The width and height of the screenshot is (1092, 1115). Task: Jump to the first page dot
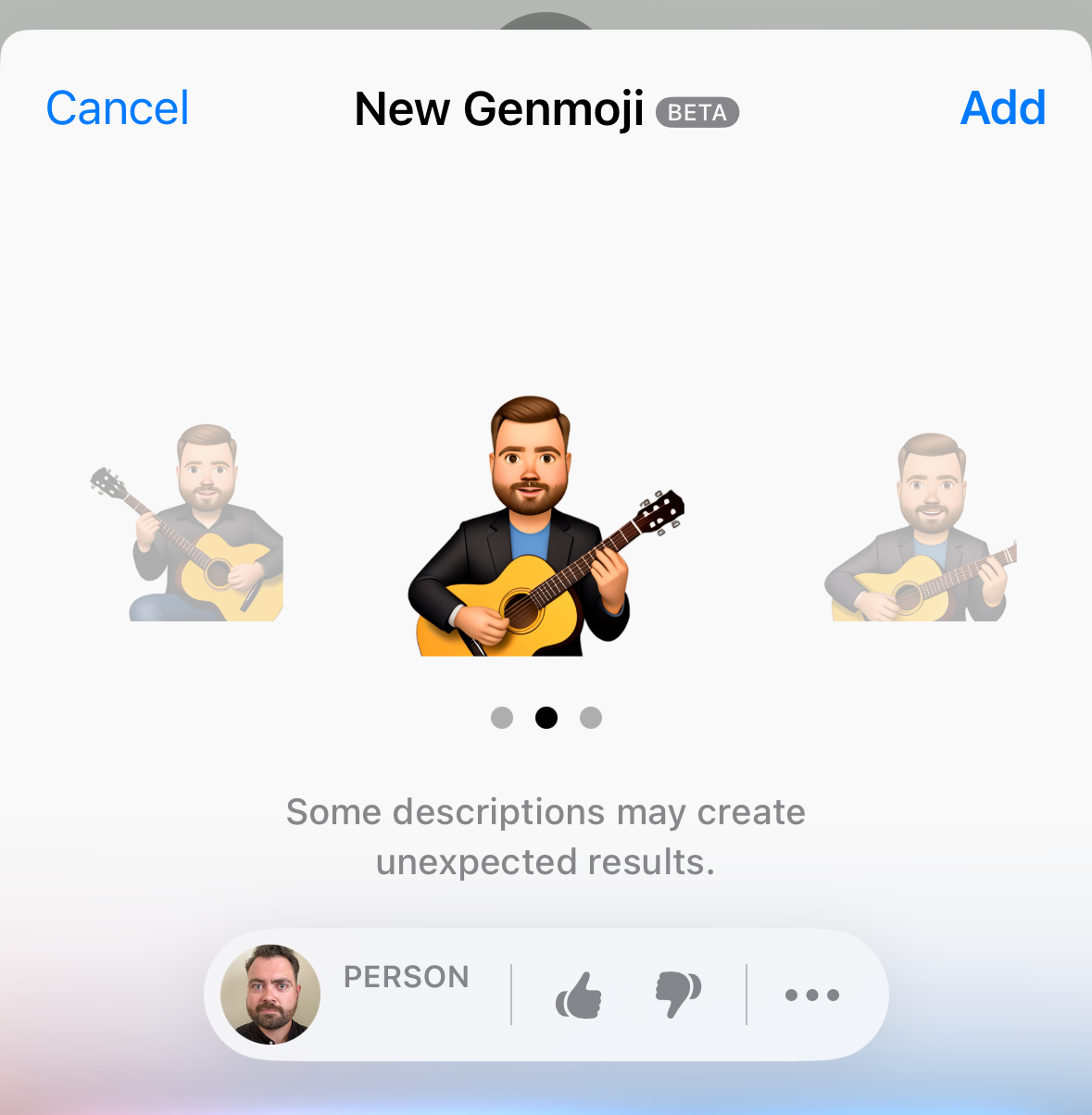tap(502, 718)
